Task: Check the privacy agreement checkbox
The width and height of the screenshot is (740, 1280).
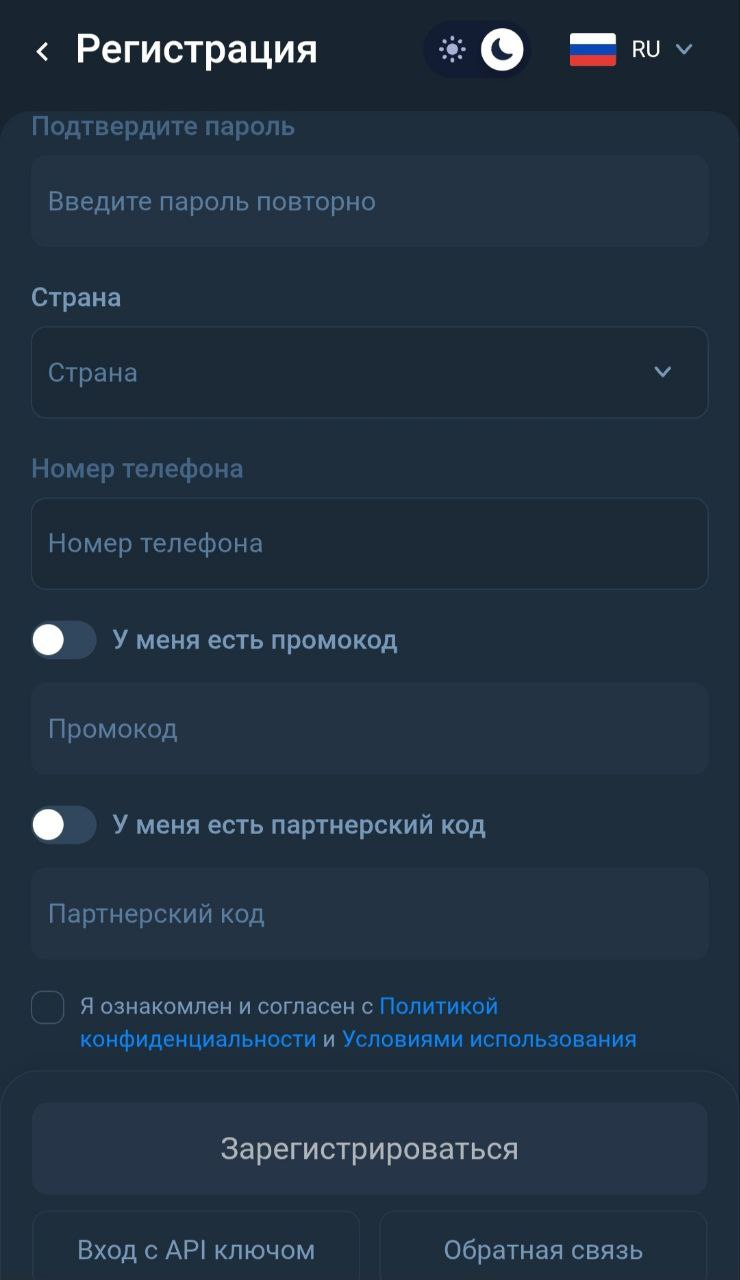Action: 48,1008
